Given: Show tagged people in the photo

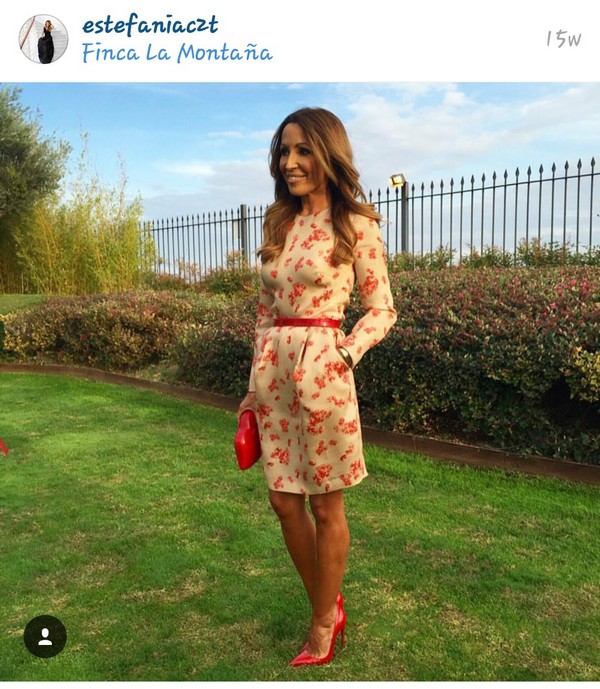Looking at the screenshot, I should pyautogui.click(x=45, y=636).
